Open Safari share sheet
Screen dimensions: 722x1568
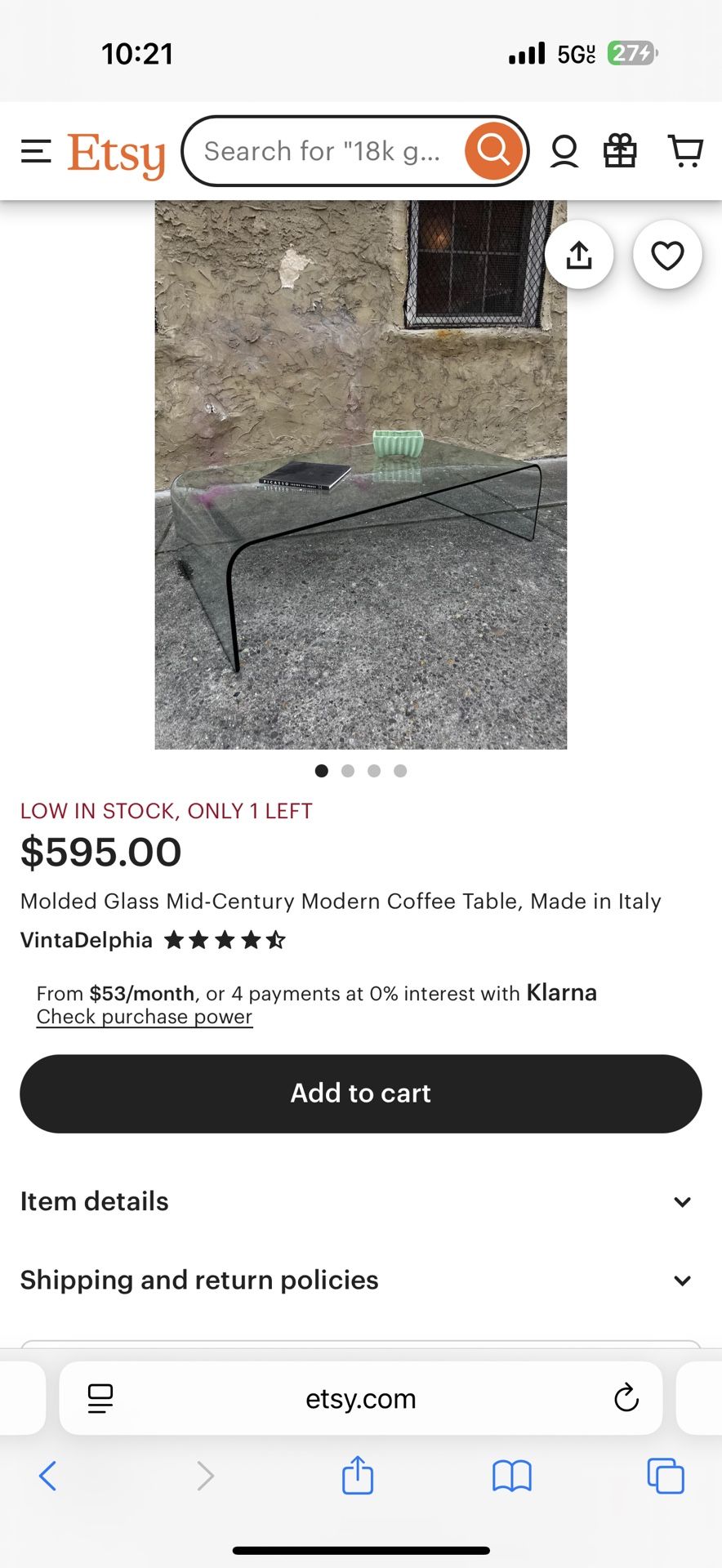point(358,1476)
